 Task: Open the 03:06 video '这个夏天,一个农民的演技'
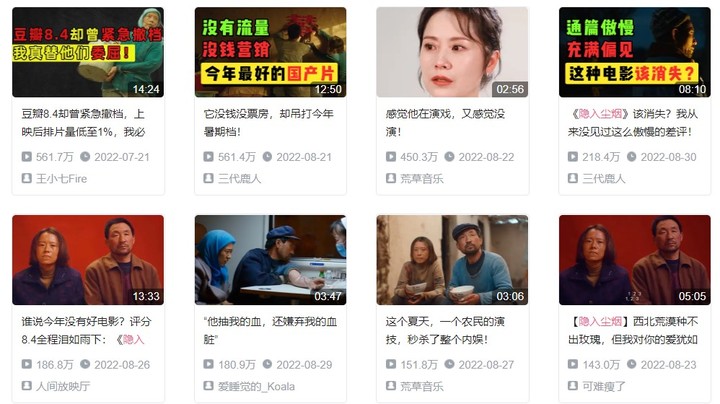pos(452,260)
